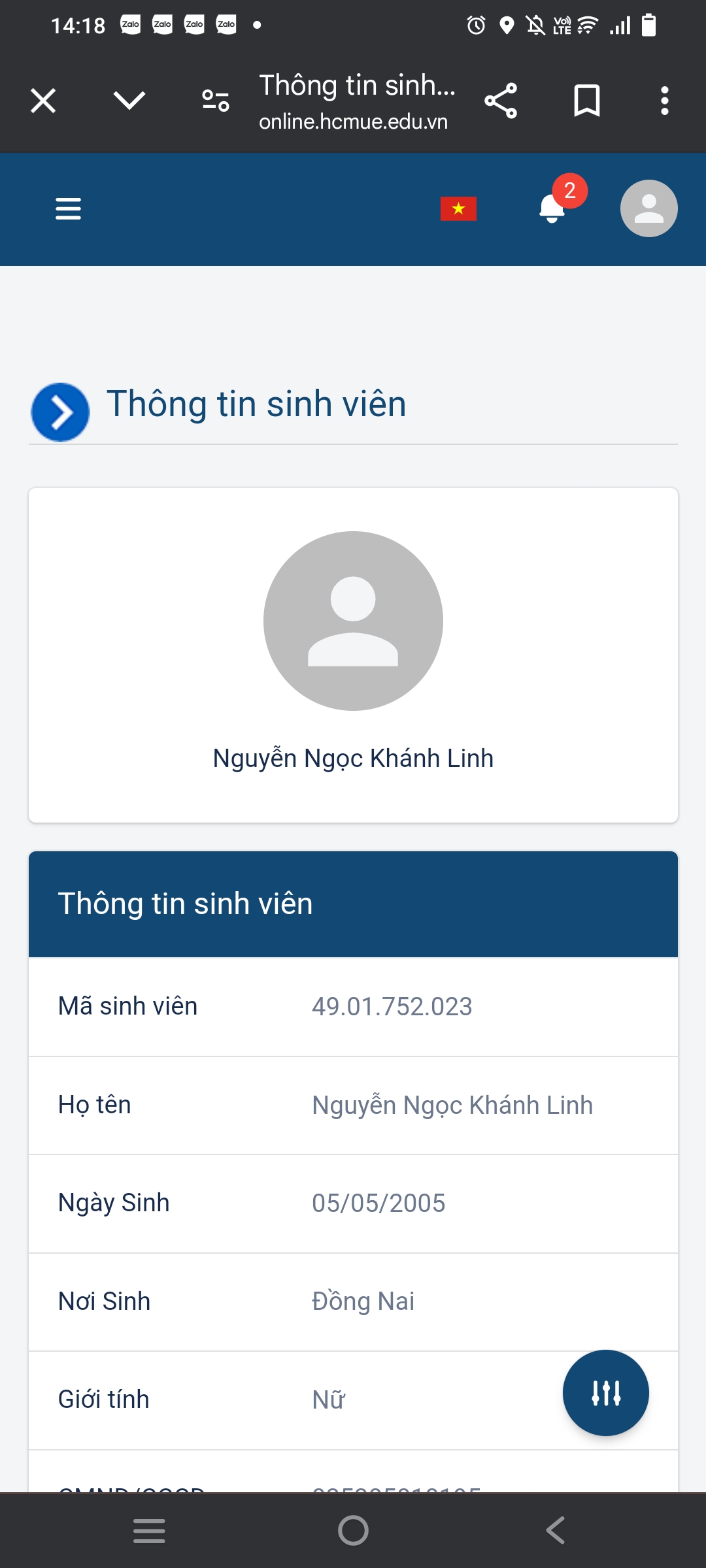The height and width of the screenshot is (1568, 706).
Task: Open the floating settings sliders button
Action: [605, 1393]
